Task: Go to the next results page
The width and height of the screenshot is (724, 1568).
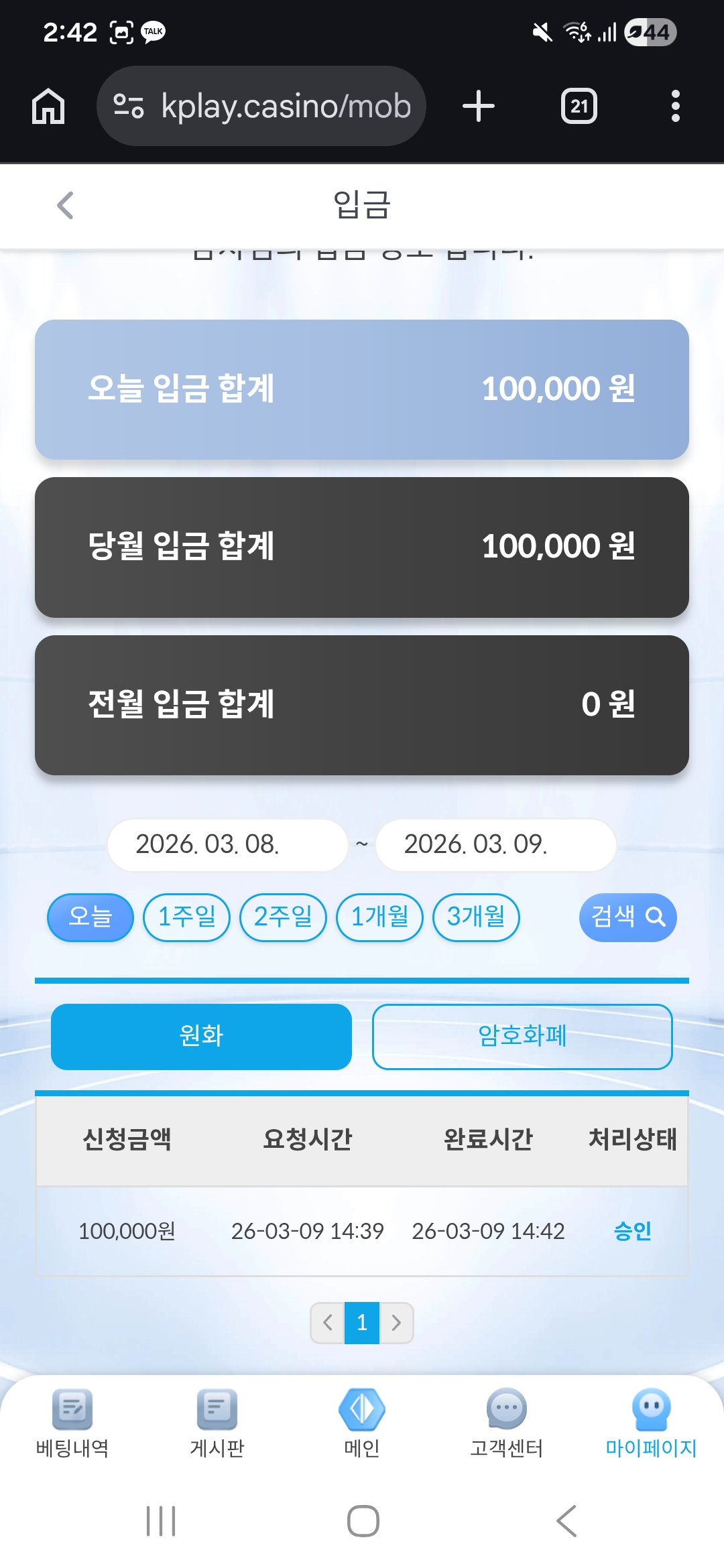Action: 396,1323
